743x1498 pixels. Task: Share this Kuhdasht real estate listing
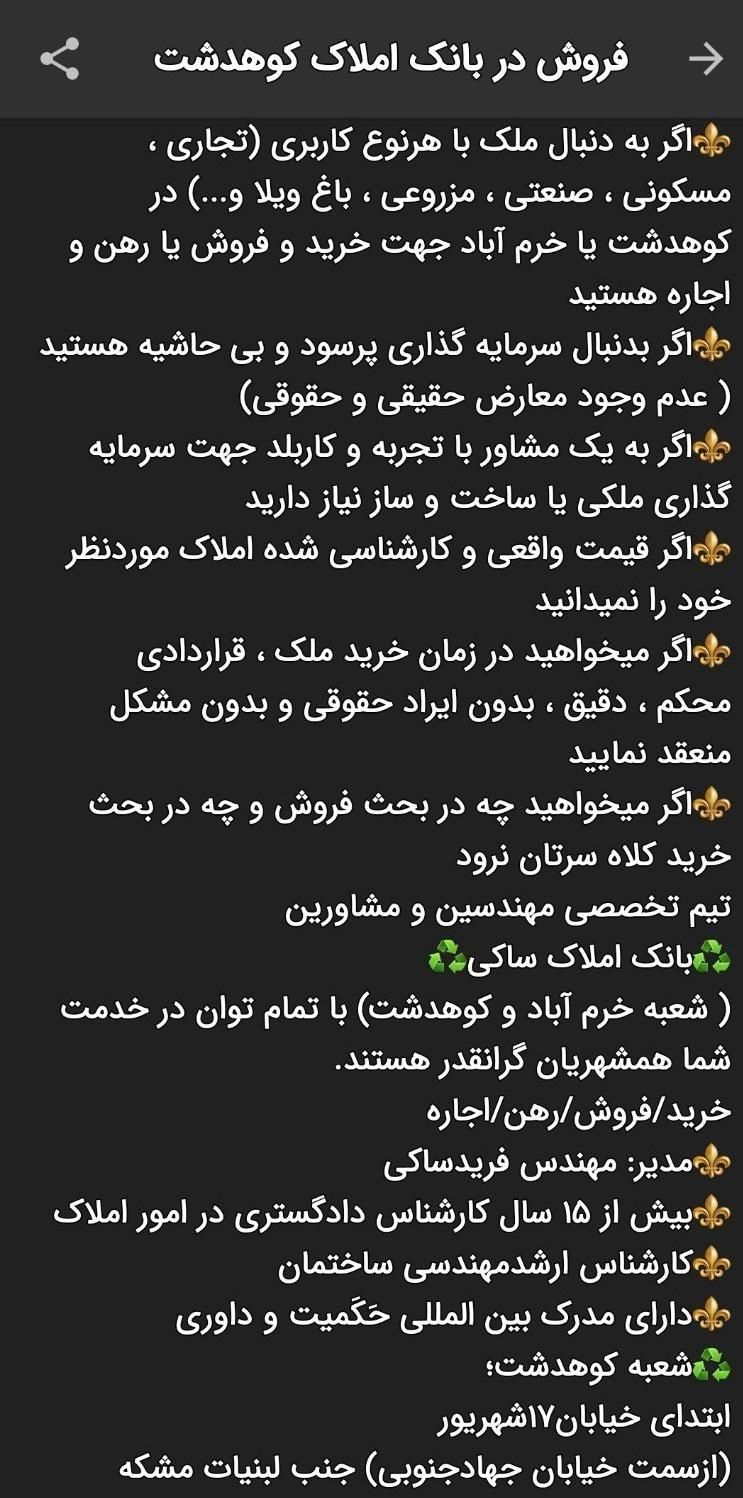(x=60, y=59)
